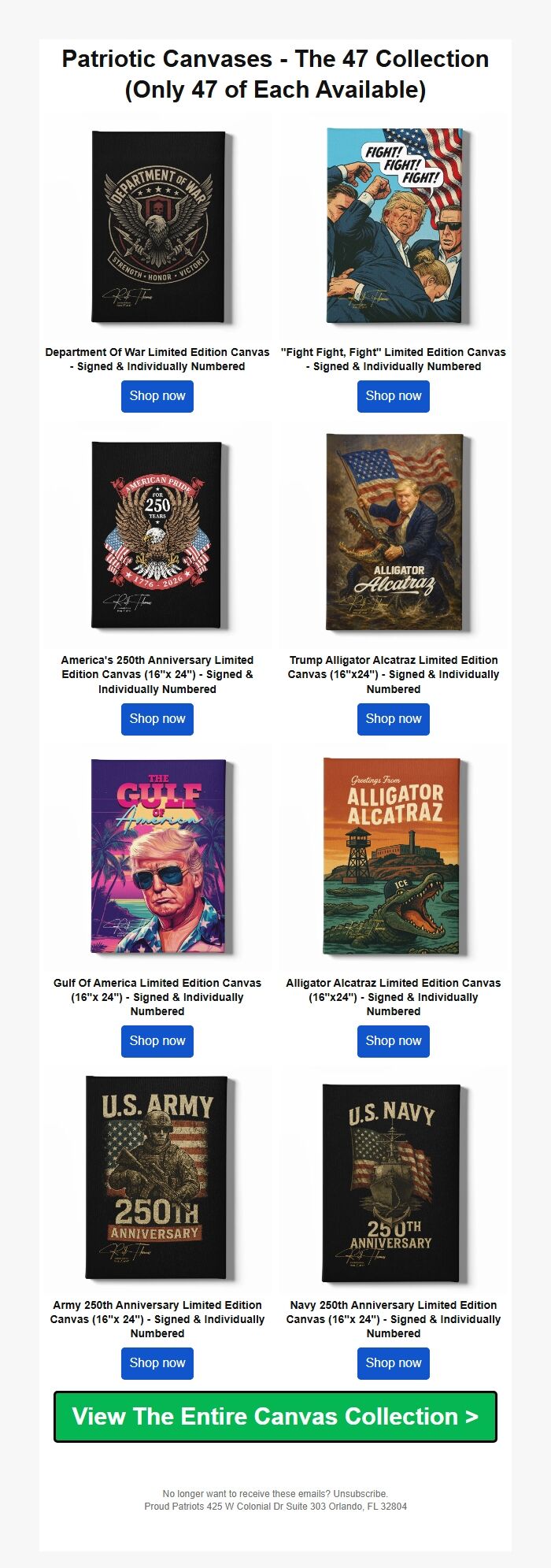The height and width of the screenshot is (1568, 551).
Task: View The Entire Canvas Collection
Action: [x=275, y=1417]
